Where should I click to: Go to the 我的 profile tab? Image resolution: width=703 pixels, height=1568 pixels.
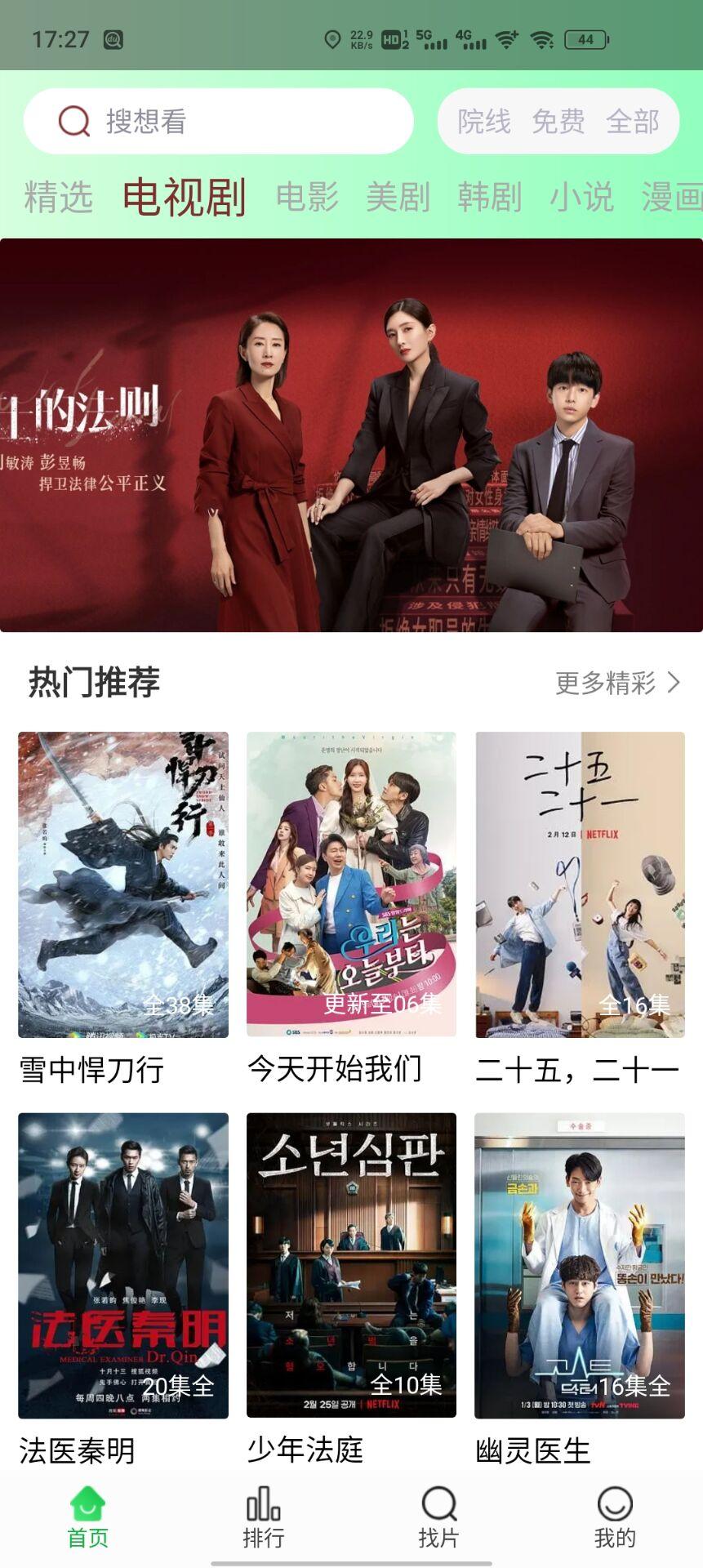point(615,1517)
